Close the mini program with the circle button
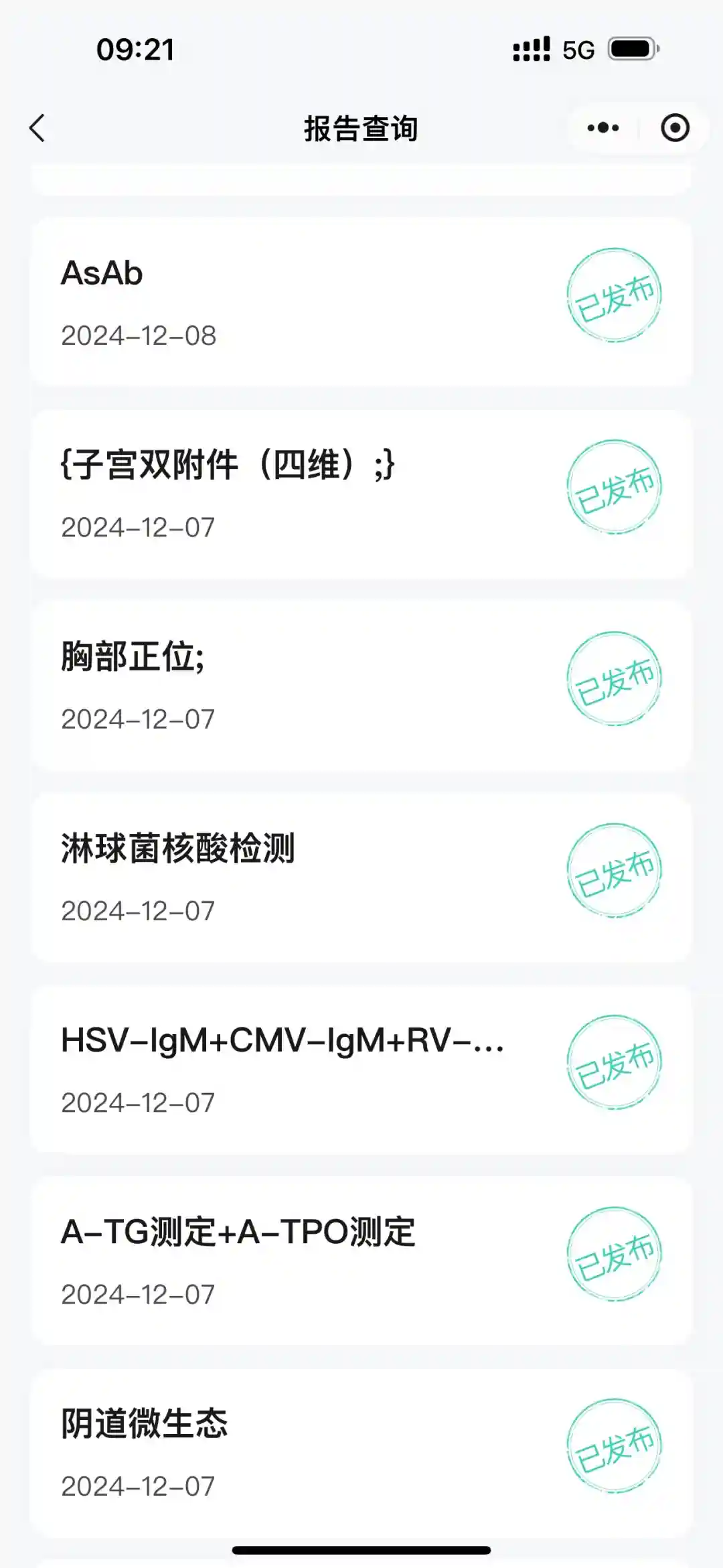The image size is (723, 1568). 675,128
